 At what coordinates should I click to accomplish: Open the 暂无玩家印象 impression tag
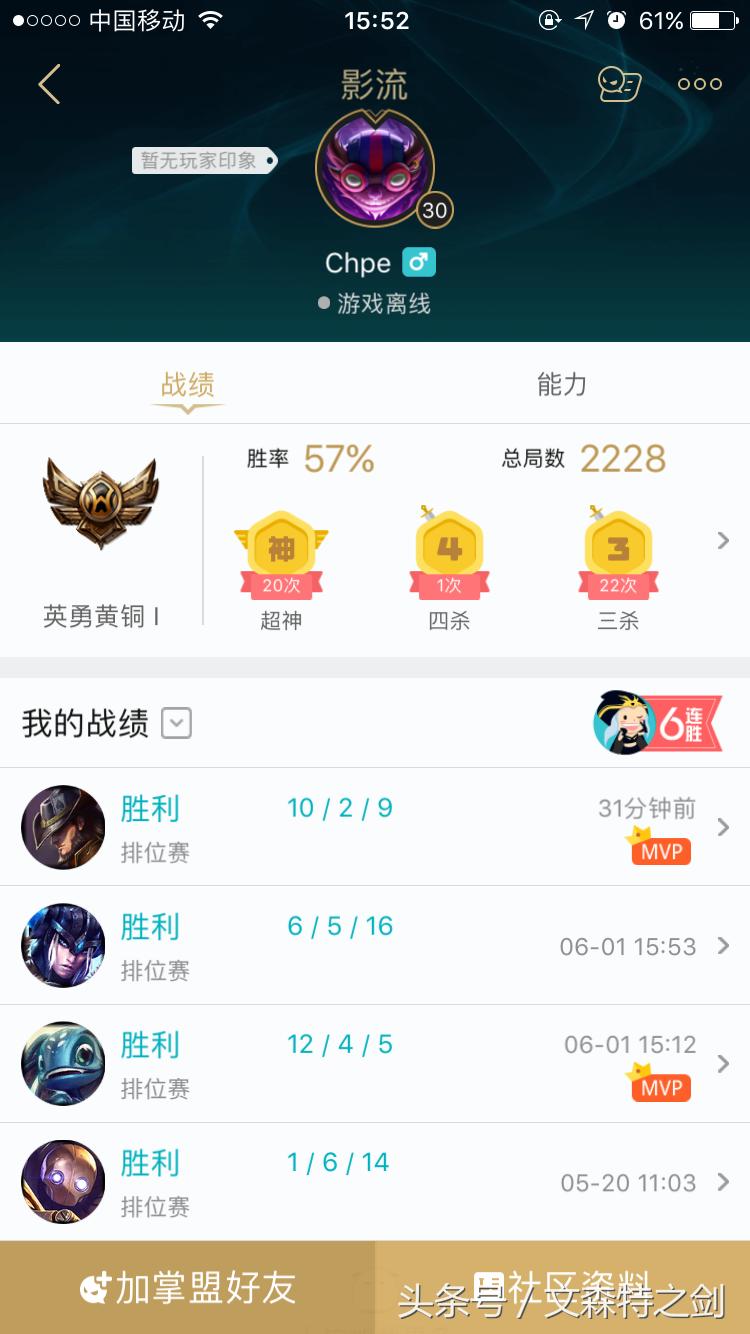201,160
